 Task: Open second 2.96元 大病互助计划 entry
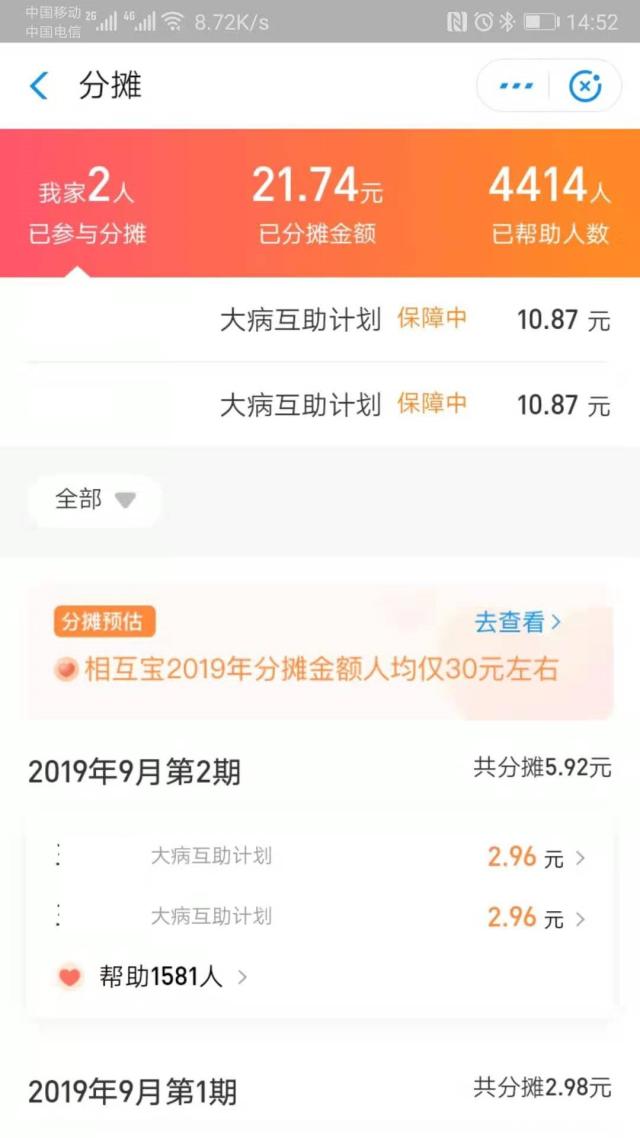320,917
